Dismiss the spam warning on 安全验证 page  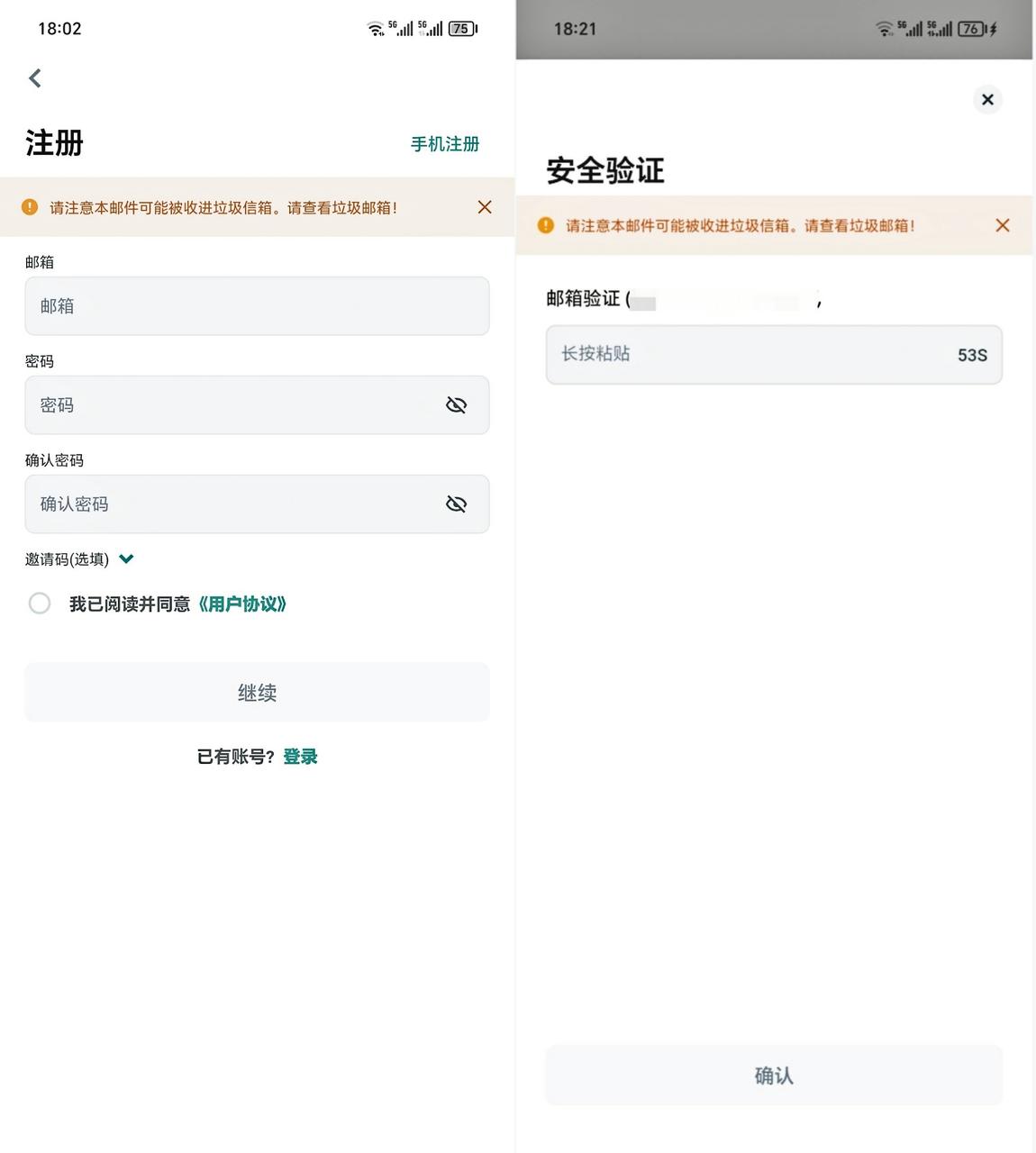click(1003, 225)
